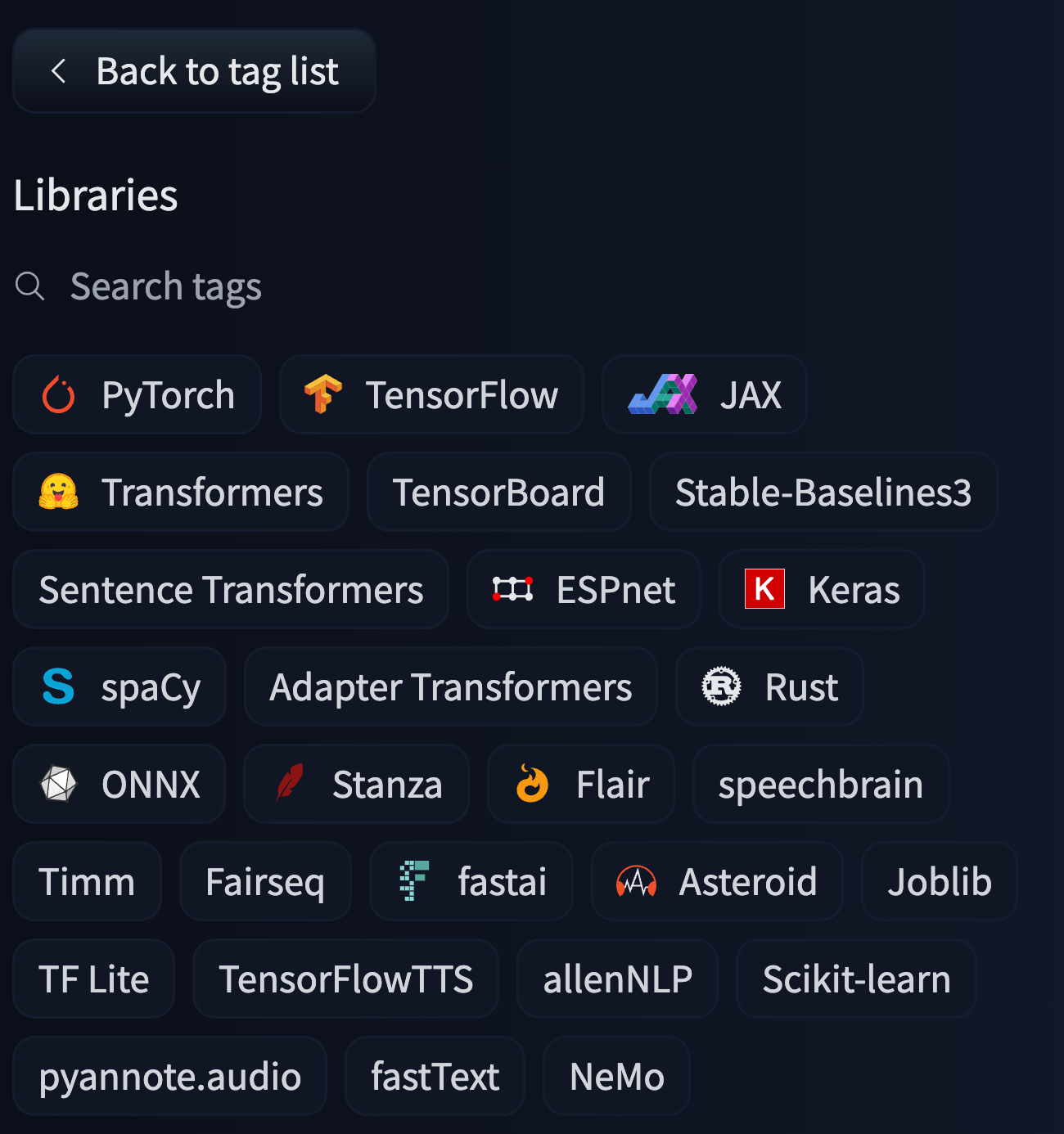Select the Transformers tag

(x=181, y=493)
